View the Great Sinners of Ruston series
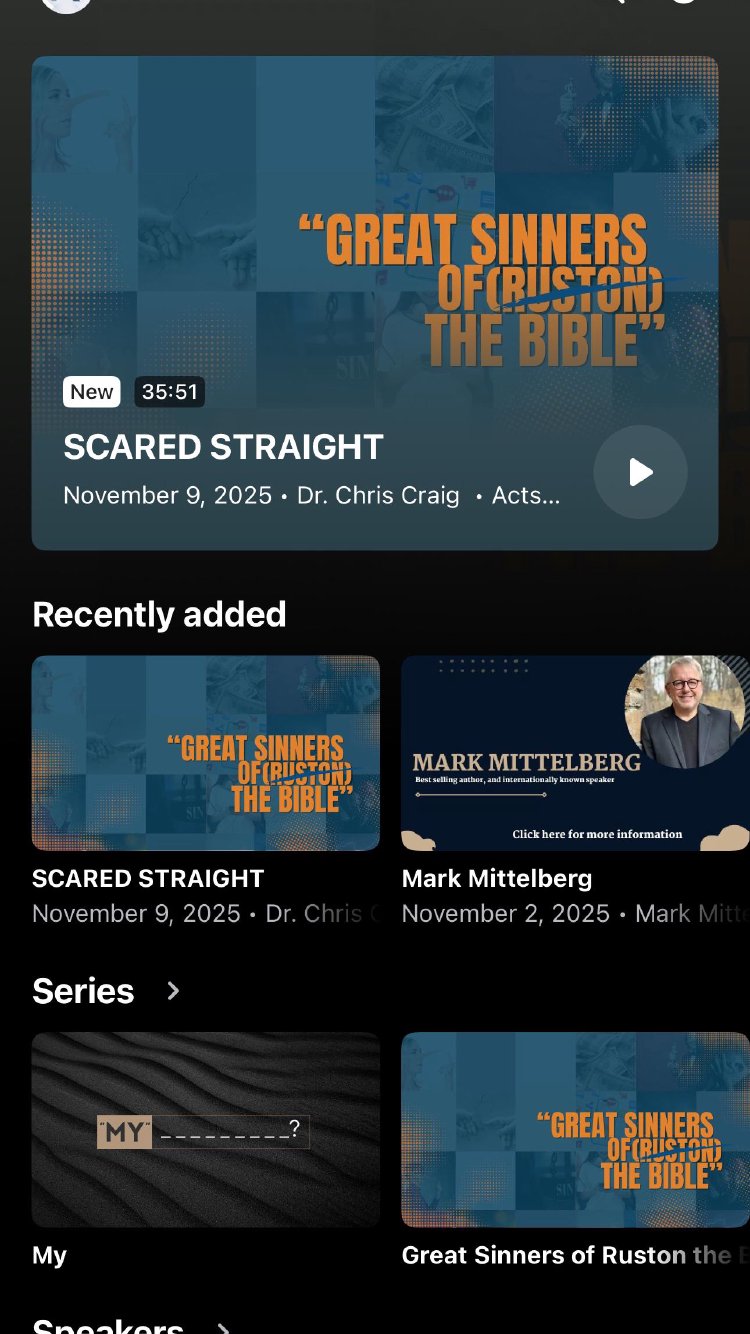Screen dimensions: 750x1334 [575, 1129]
